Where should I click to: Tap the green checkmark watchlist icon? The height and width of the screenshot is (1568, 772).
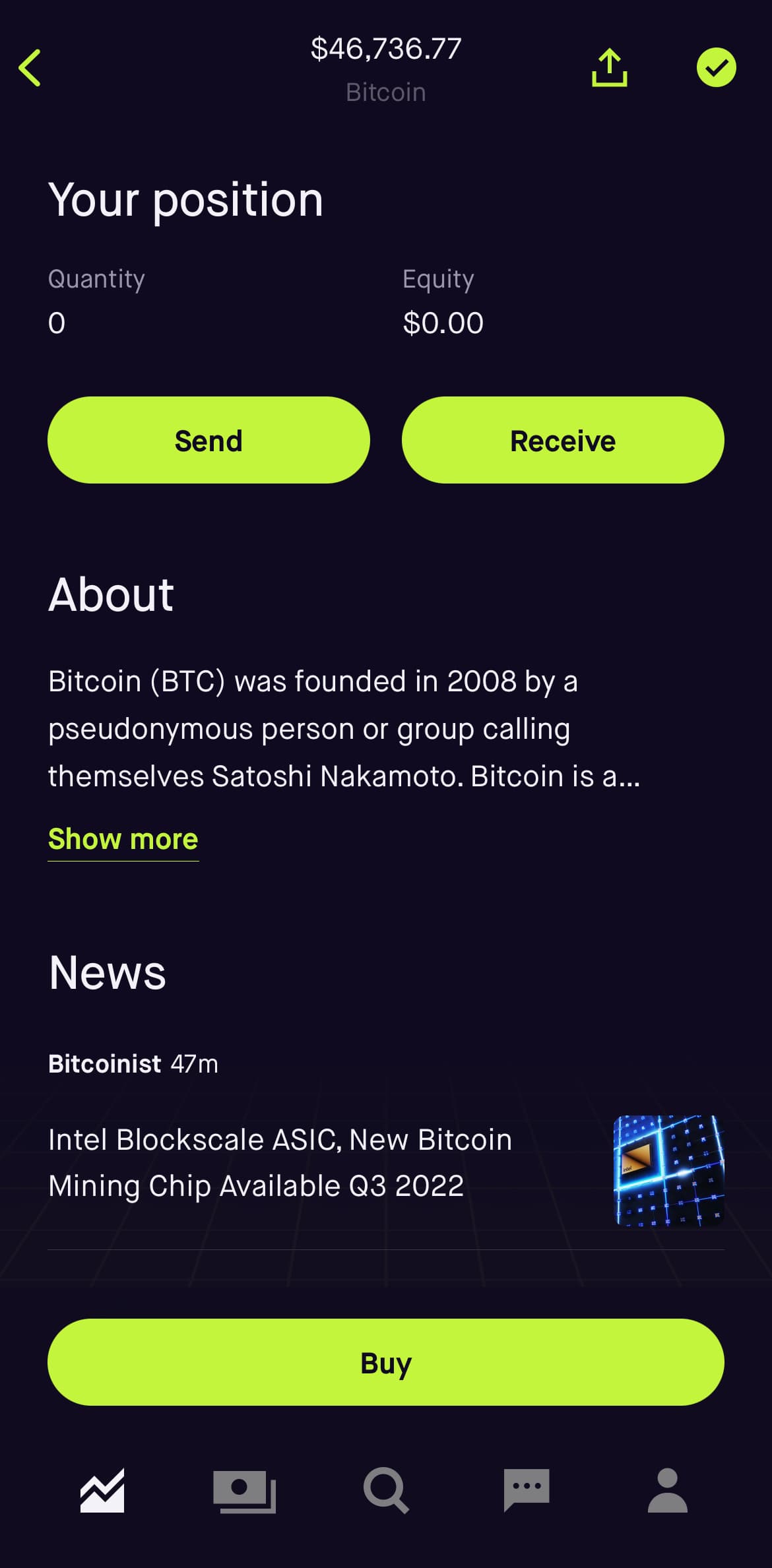click(x=716, y=67)
